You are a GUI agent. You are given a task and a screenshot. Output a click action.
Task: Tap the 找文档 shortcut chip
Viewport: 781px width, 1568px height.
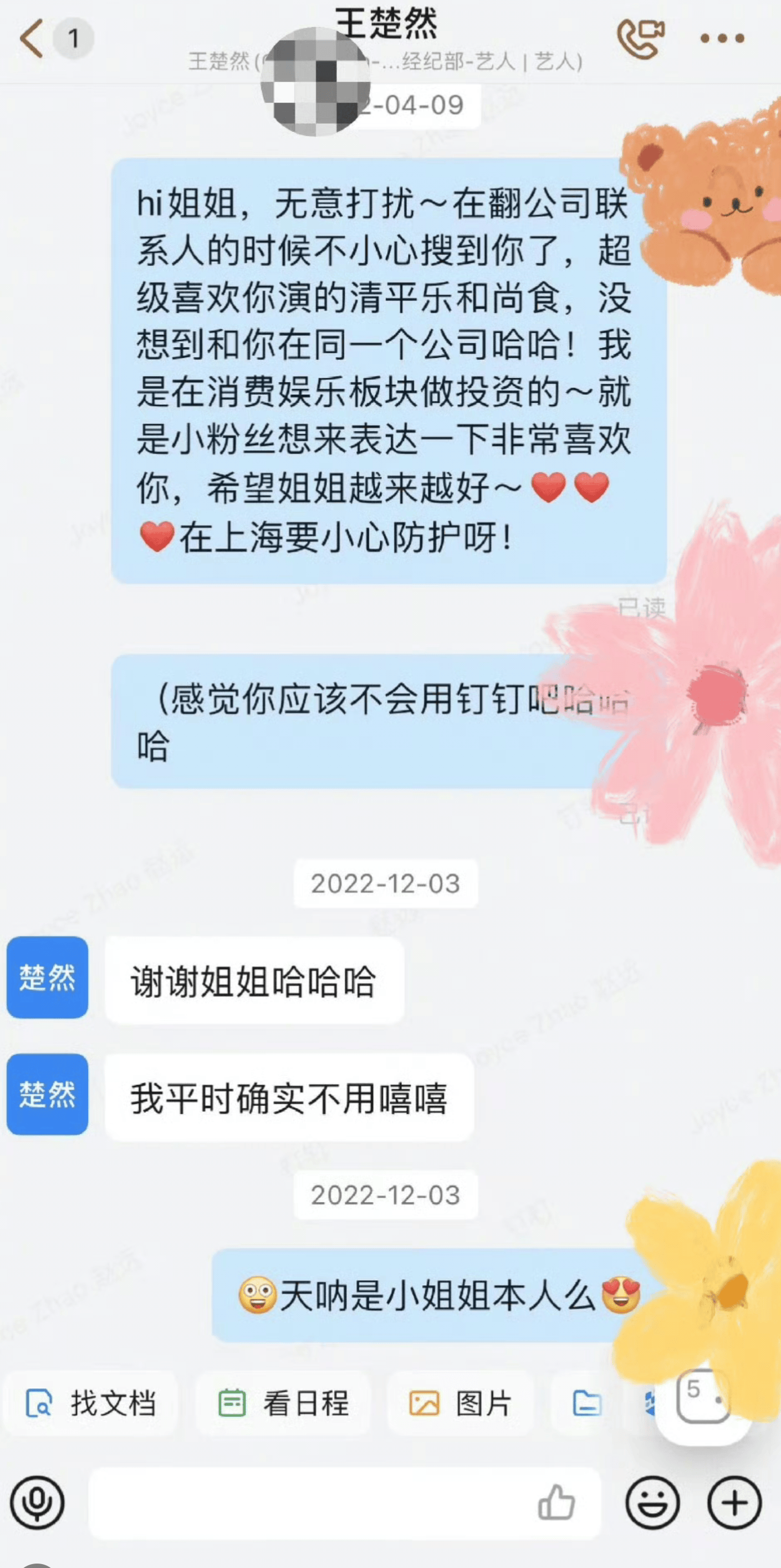pyautogui.click(x=91, y=1403)
